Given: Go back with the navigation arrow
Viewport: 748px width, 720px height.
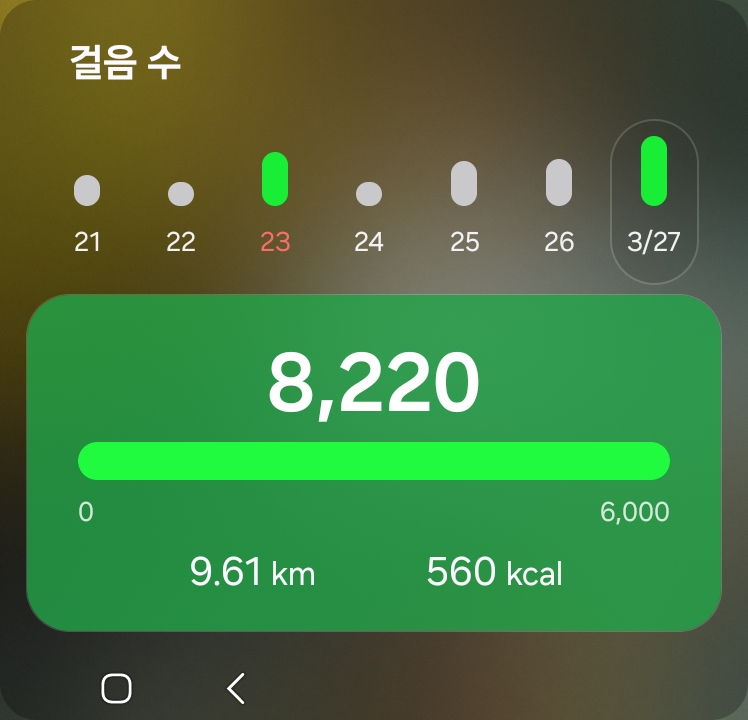Looking at the screenshot, I should [x=236, y=688].
